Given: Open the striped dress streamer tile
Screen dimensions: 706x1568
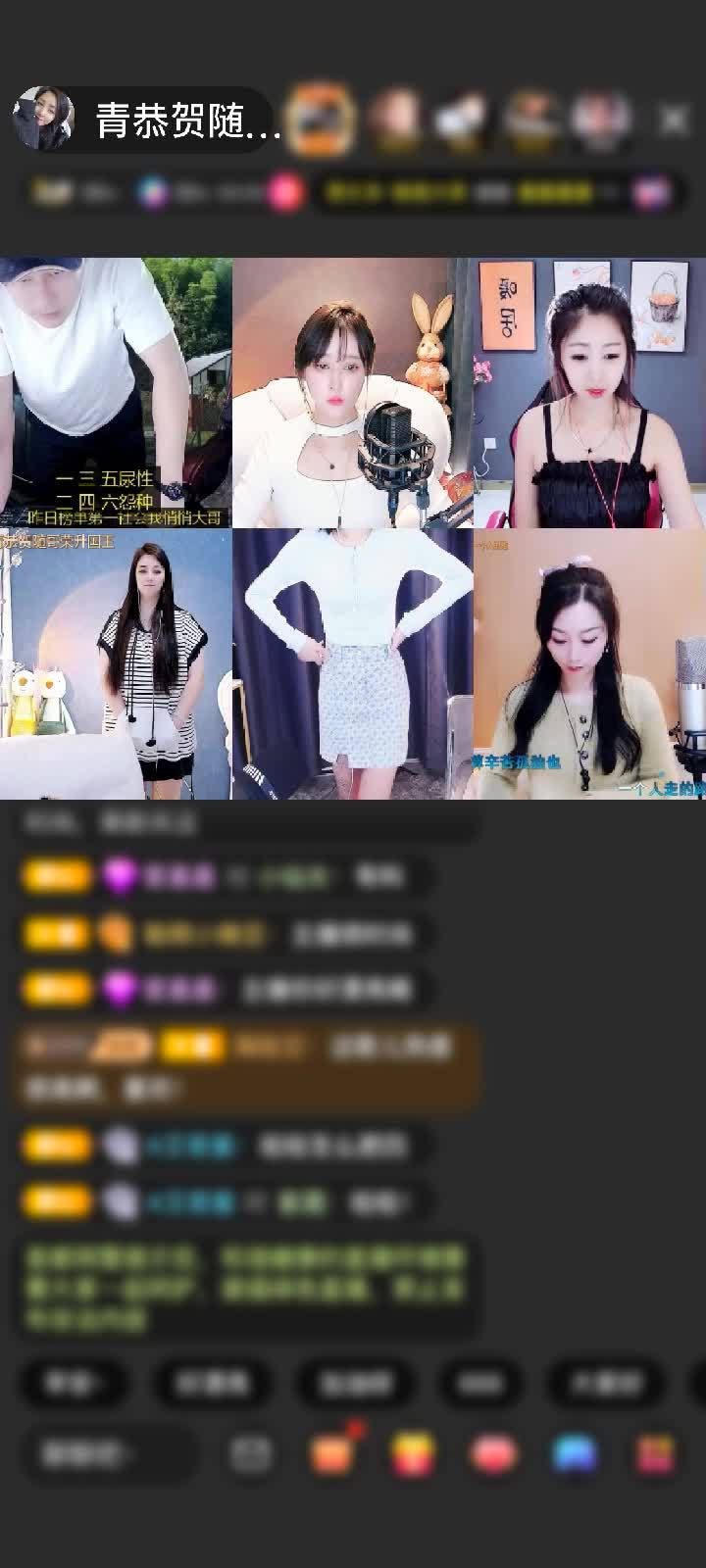Looking at the screenshot, I should pyautogui.click(x=116, y=663).
